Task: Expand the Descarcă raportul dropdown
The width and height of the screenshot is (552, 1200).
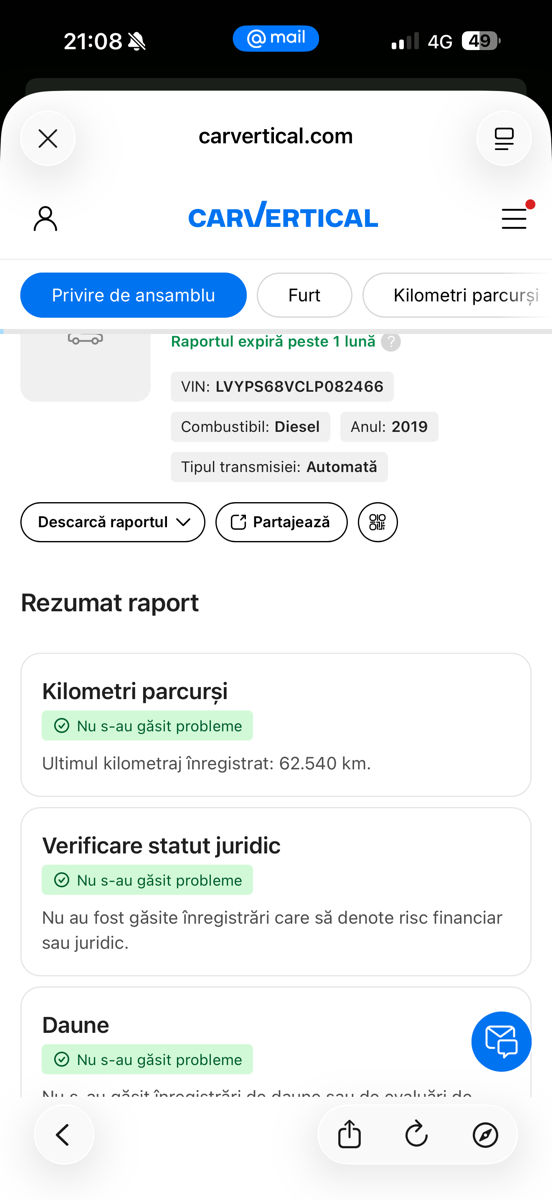Action: [x=113, y=522]
